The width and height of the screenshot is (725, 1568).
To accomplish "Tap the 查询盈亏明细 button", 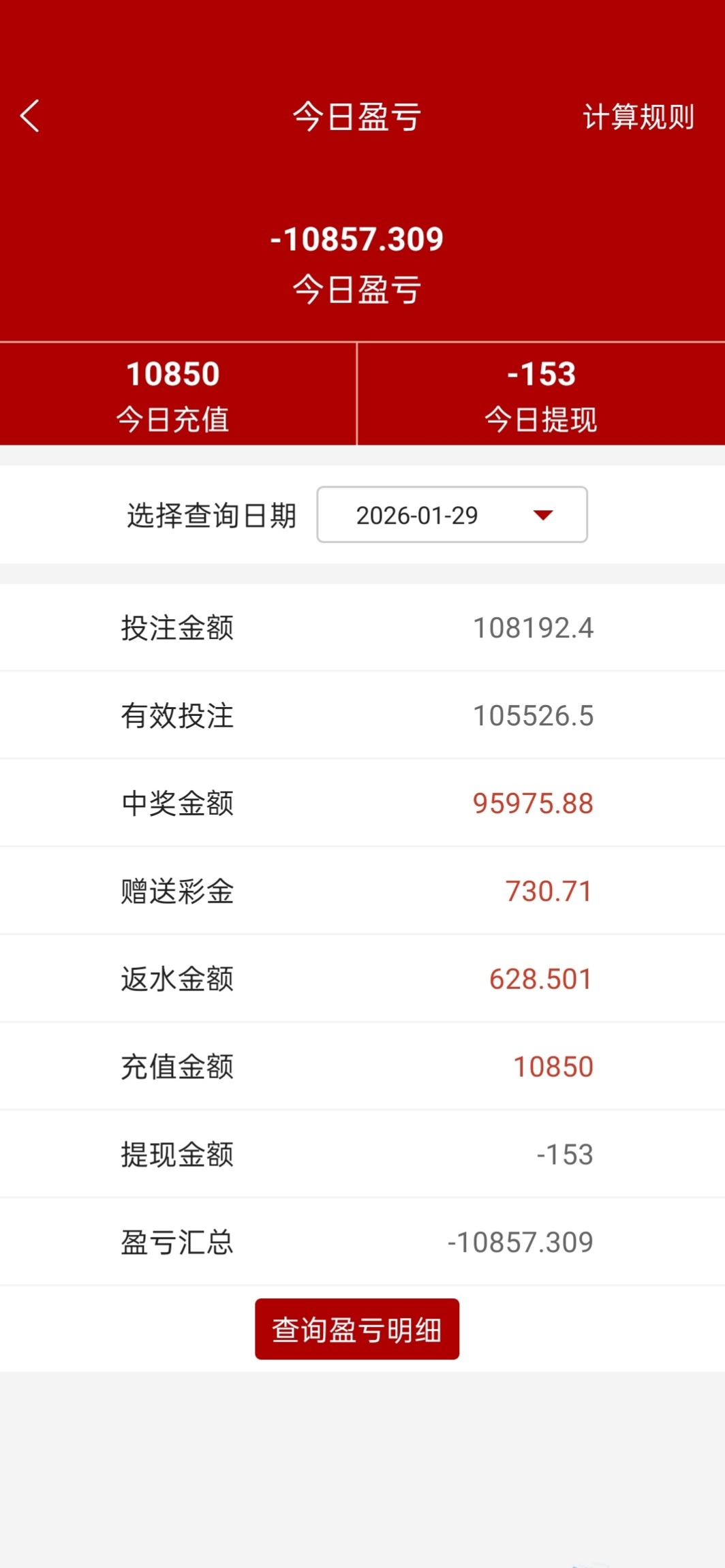I will coord(357,1329).
